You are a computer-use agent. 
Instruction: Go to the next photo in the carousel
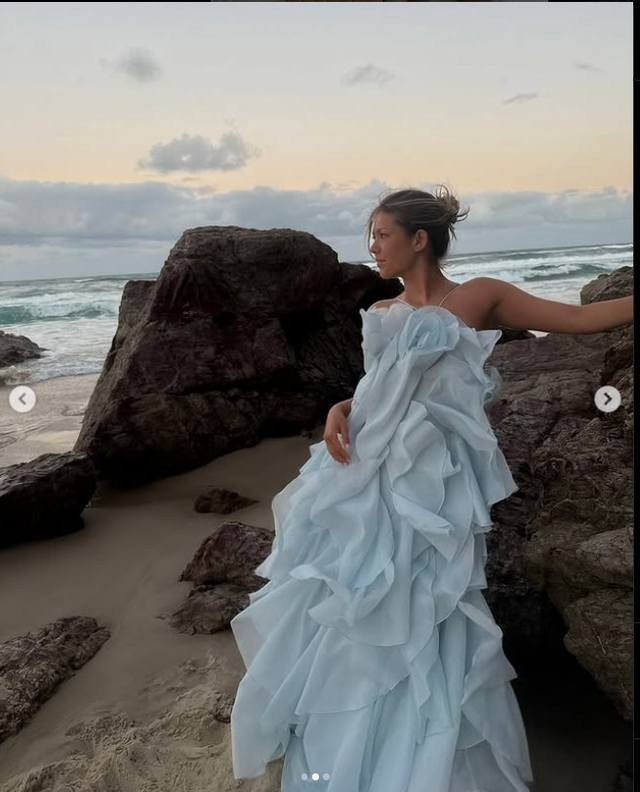pos(607,399)
